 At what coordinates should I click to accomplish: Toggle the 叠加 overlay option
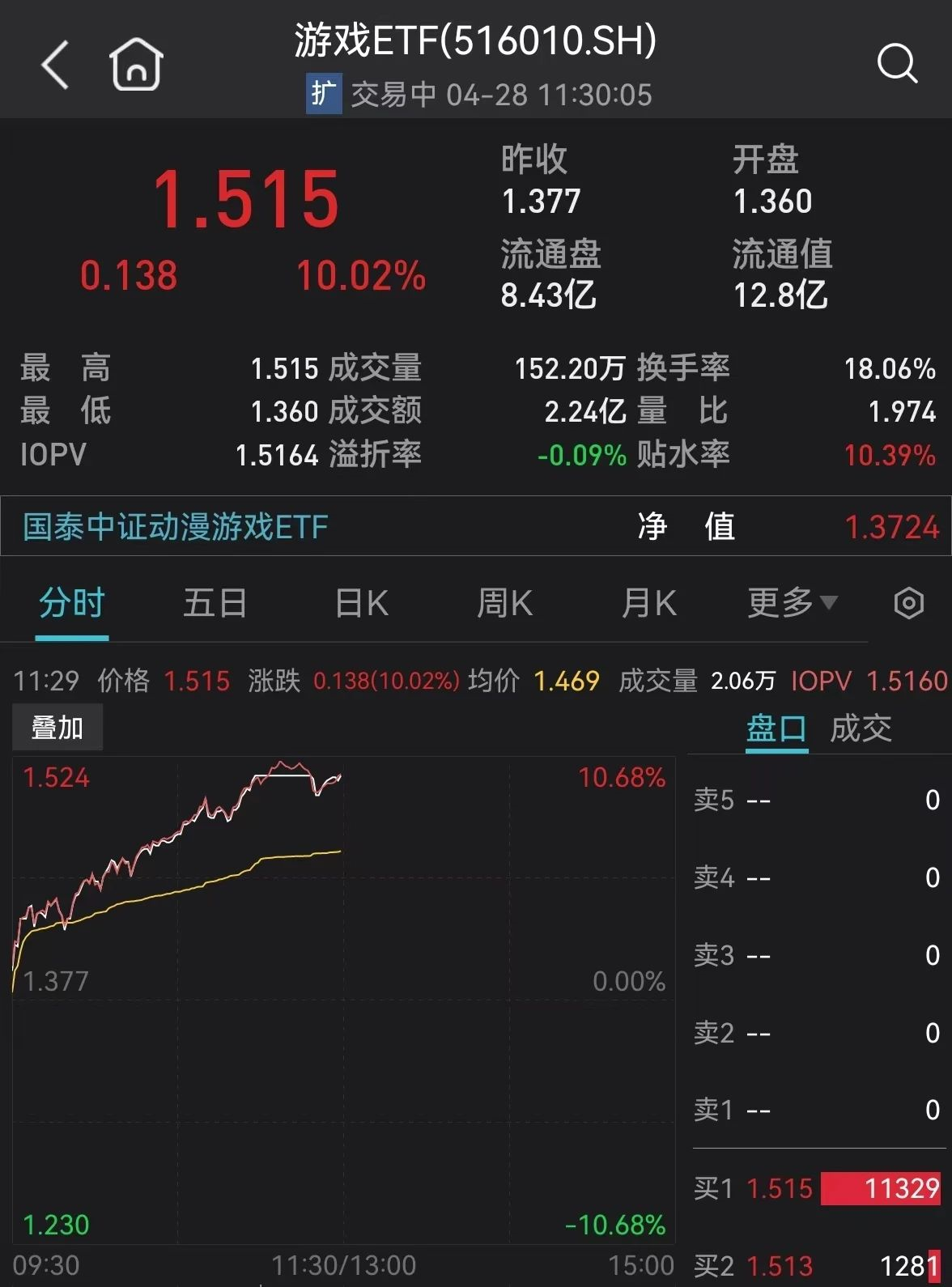pyautogui.click(x=57, y=727)
